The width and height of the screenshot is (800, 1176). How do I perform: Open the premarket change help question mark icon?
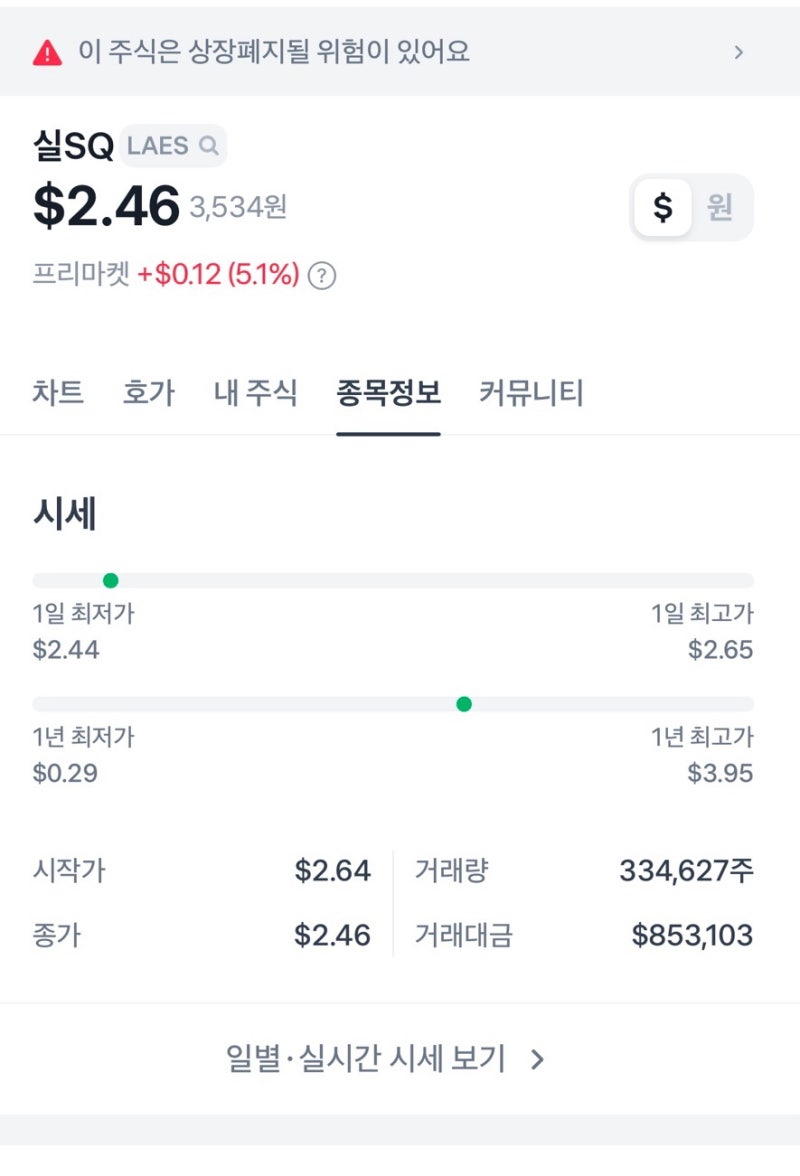tap(323, 274)
